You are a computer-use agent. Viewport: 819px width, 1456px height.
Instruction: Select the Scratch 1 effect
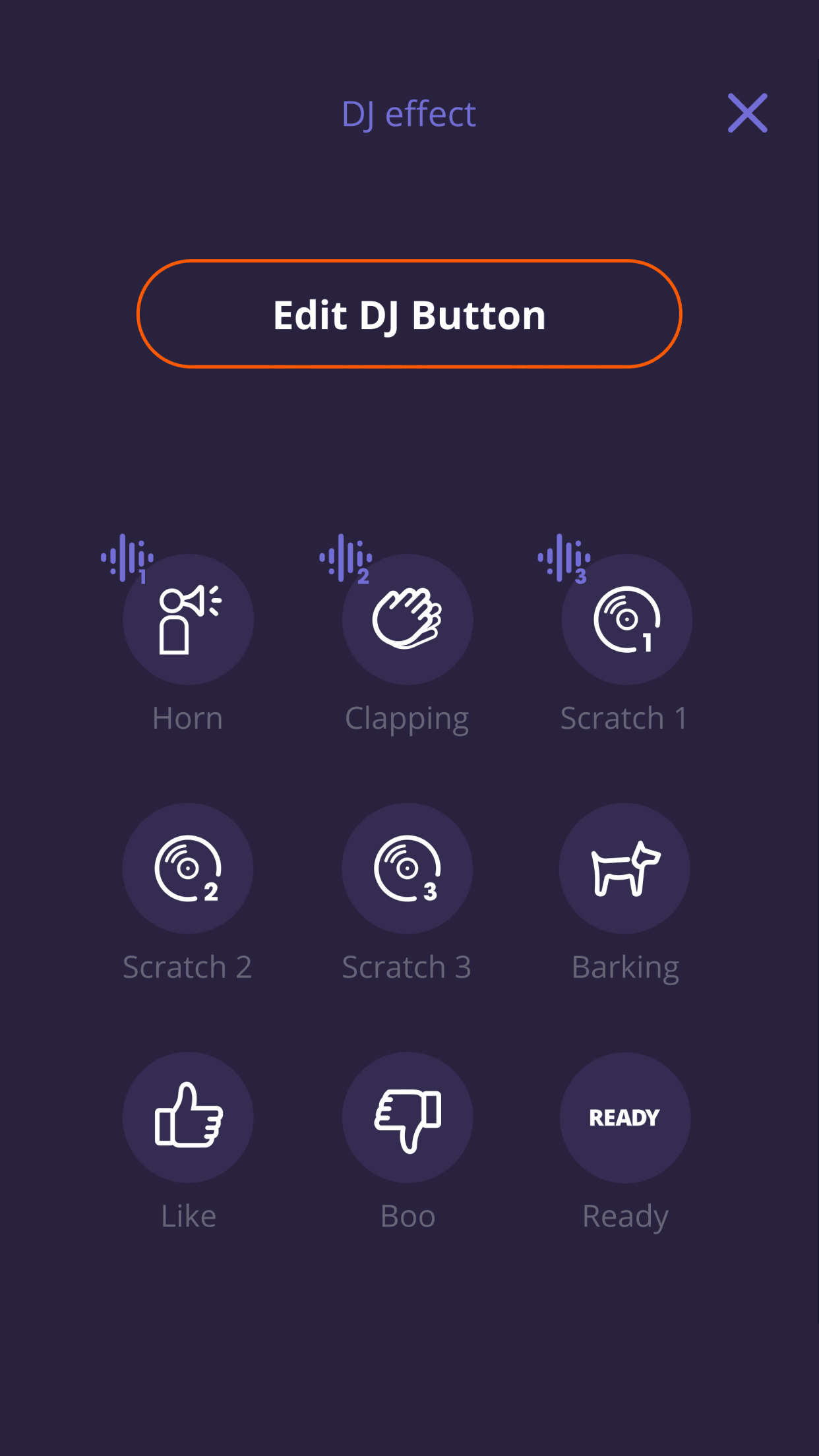coord(626,619)
